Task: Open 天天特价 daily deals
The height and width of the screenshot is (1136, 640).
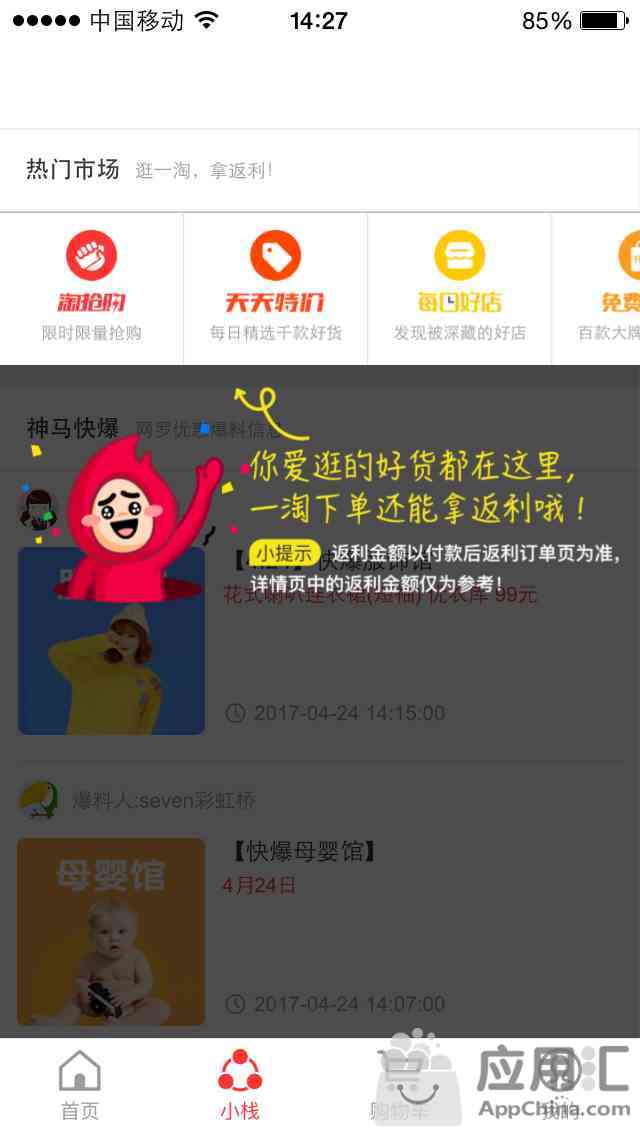Action: [x=275, y=288]
